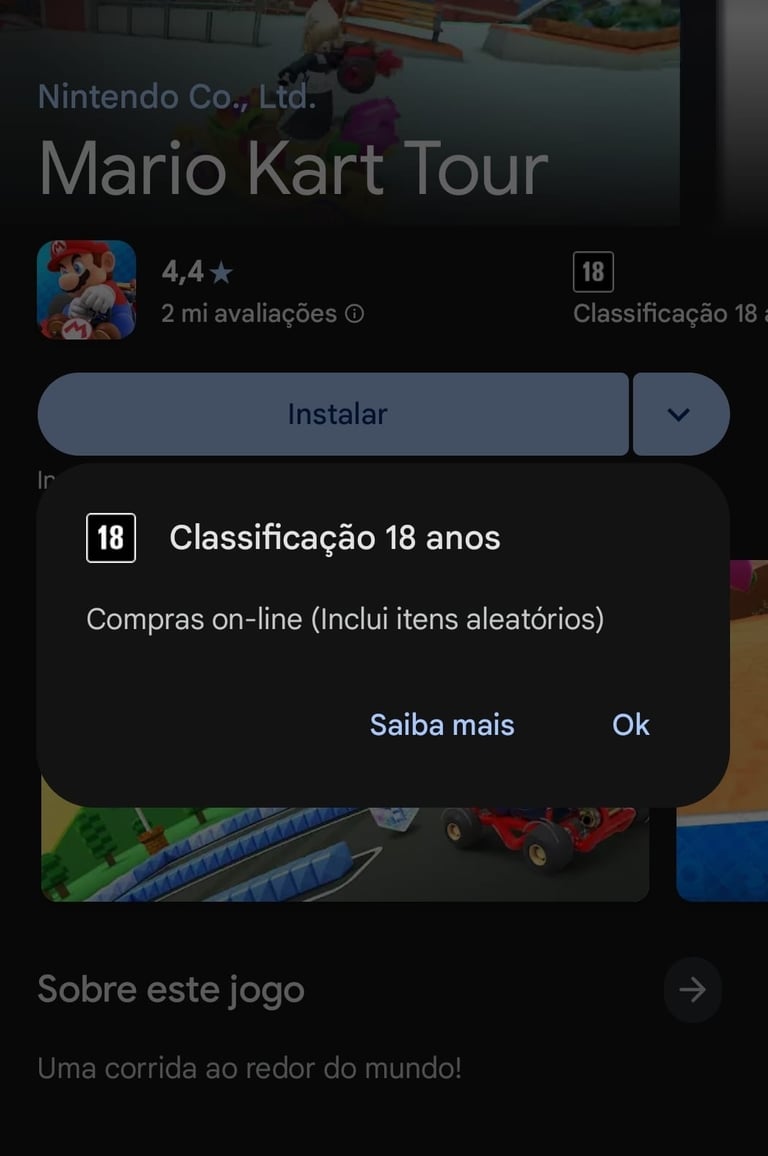The image size is (768, 1156).
Task: Tap Saiba mais in the rating dialog
Action: point(441,725)
